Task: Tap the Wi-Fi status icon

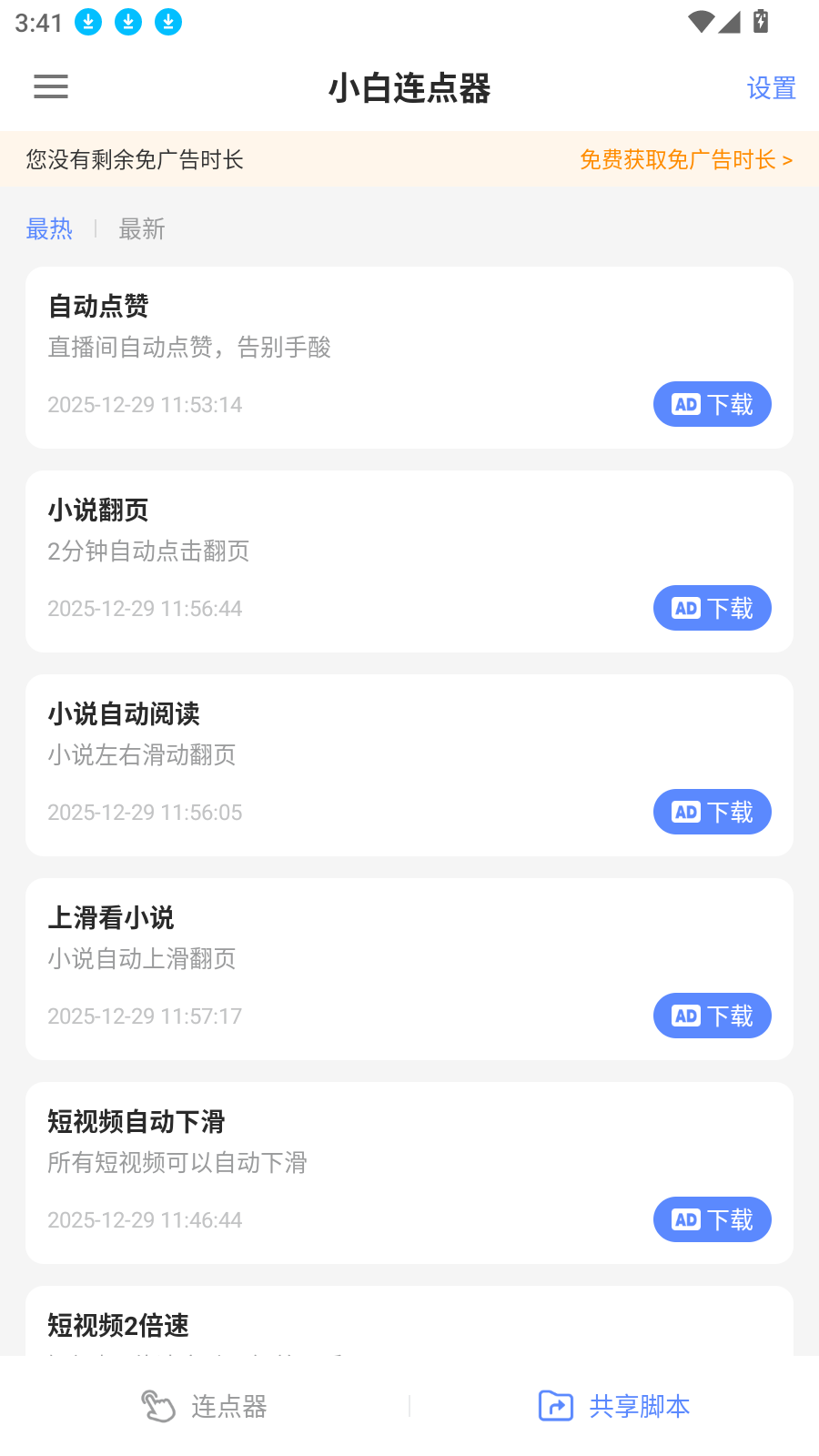Action: pyautogui.click(x=699, y=24)
